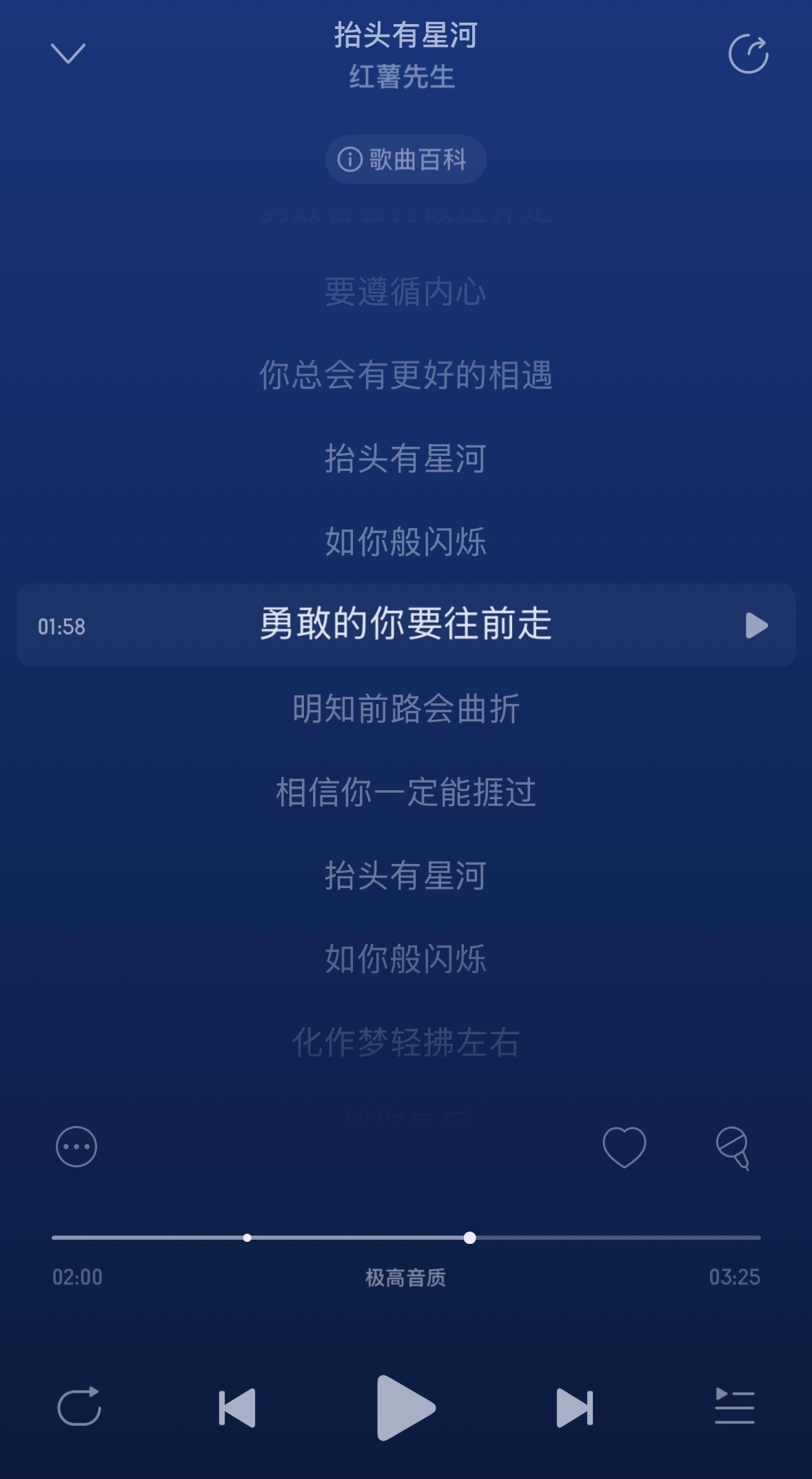Resume playback with the play button
The width and height of the screenshot is (812, 1479).
(405, 1407)
